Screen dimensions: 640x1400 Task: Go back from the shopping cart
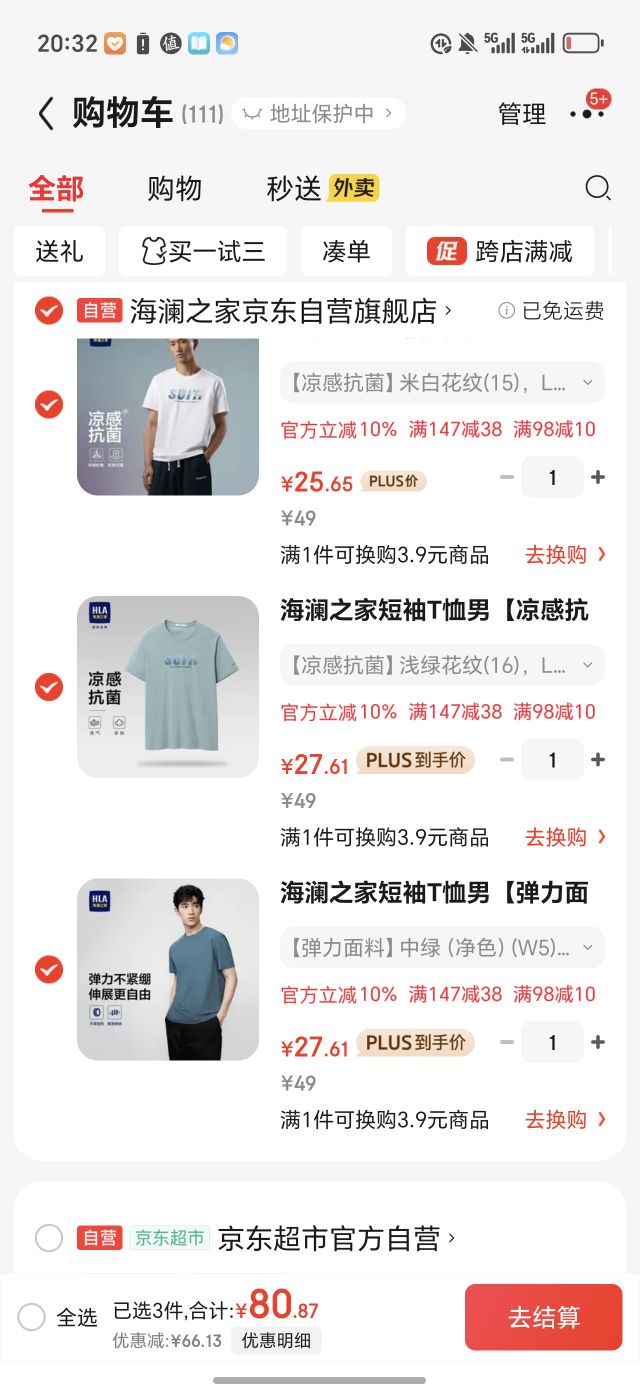pyautogui.click(x=45, y=114)
